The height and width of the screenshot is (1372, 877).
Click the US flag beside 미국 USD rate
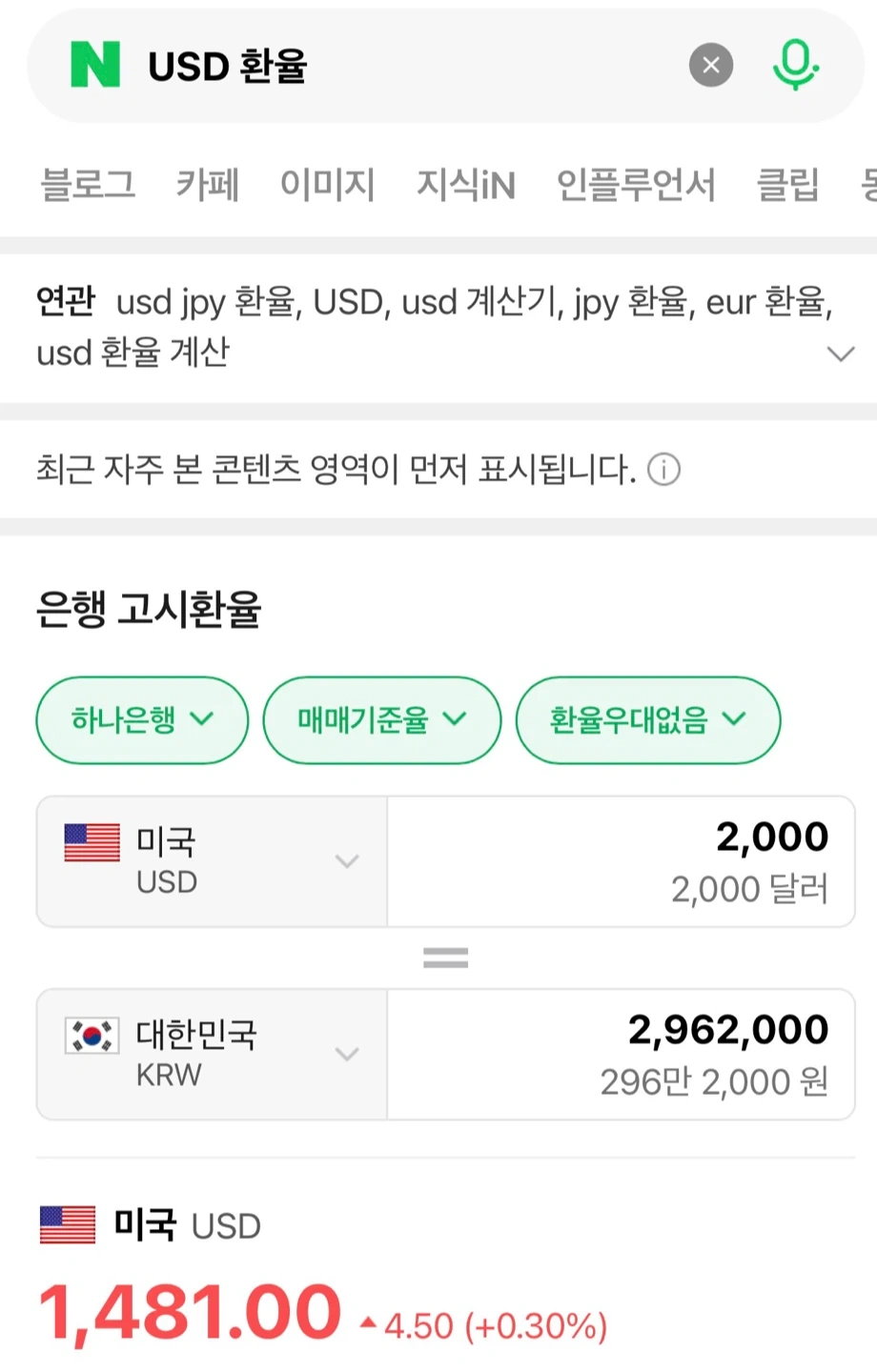[67, 1226]
